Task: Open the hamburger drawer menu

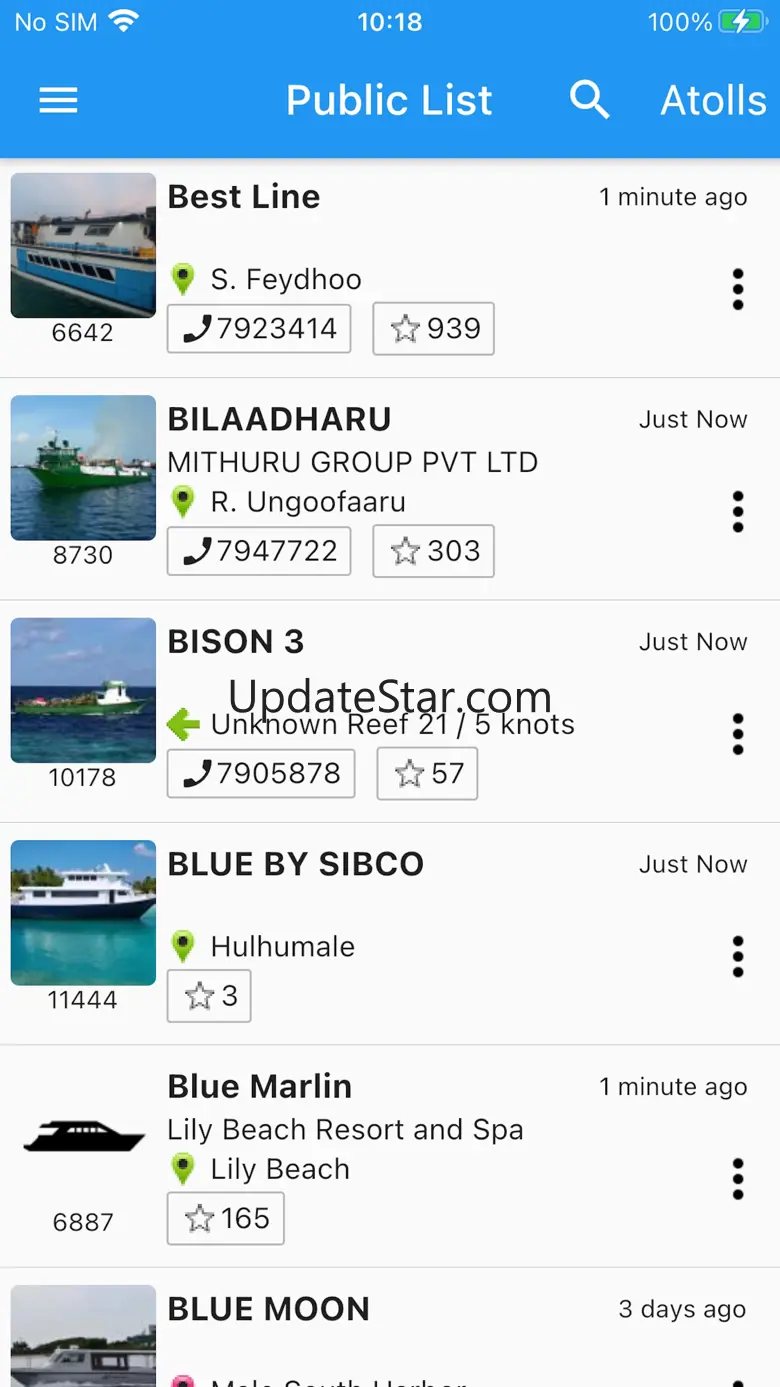Action: click(58, 100)
